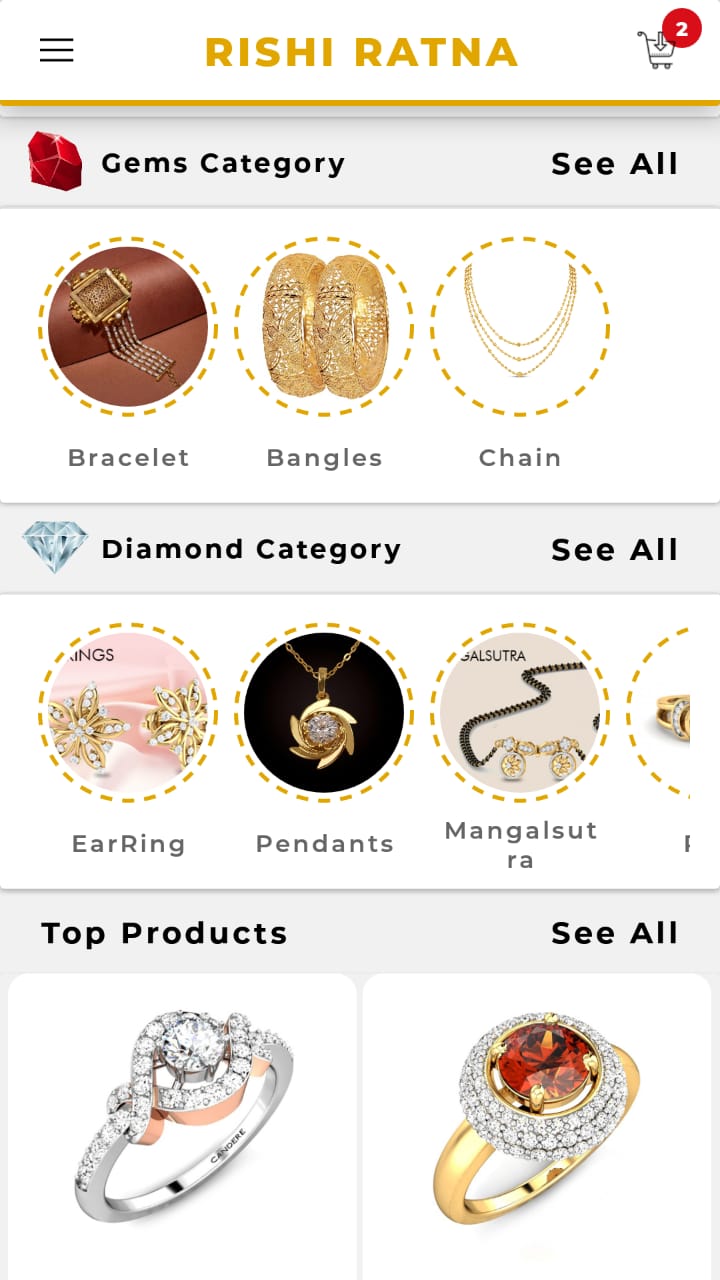Open the Pendants category
720x1280 pixels.
tap(324, 713)
